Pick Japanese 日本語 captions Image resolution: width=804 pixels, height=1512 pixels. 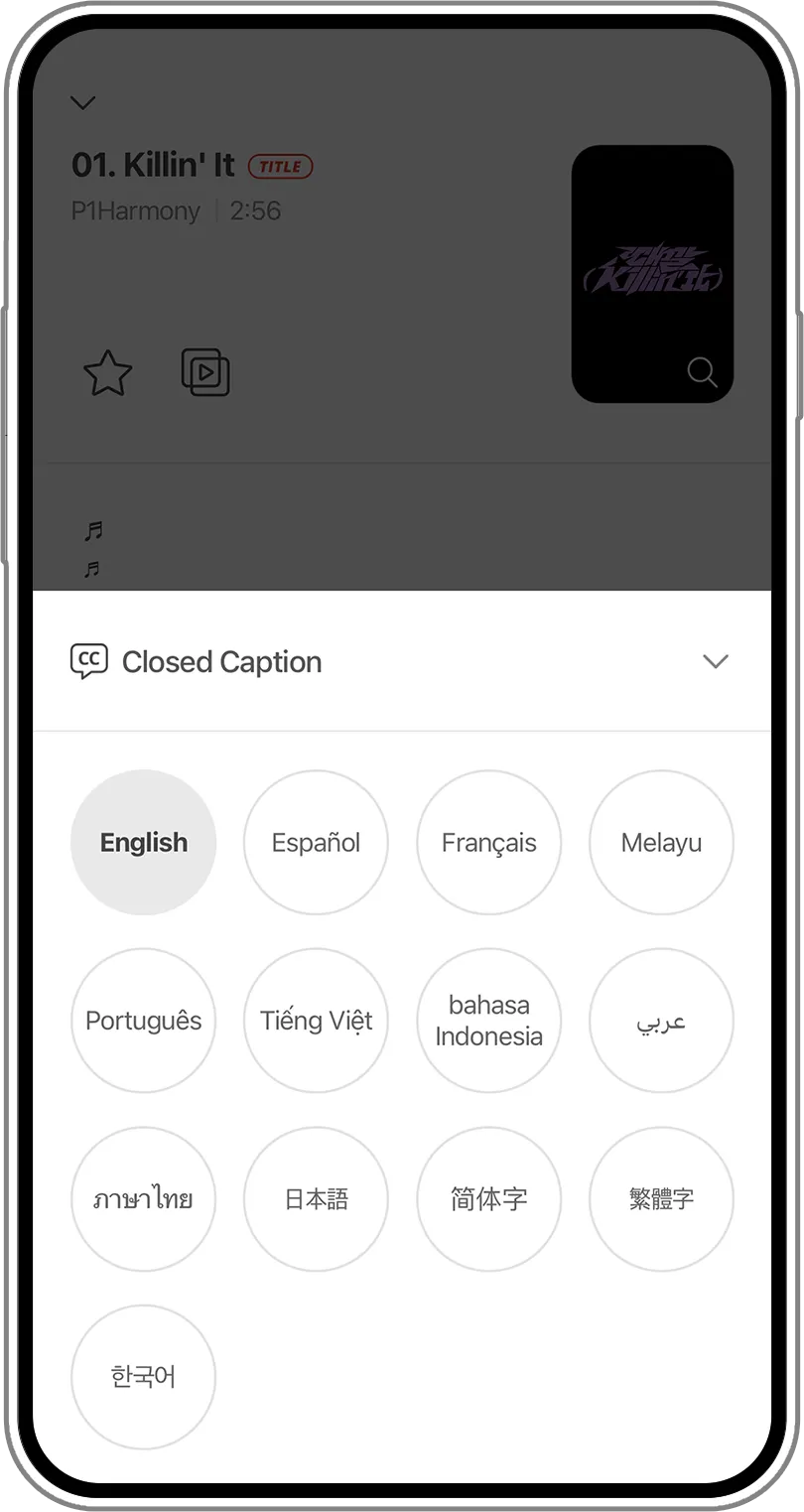click(316, 1199)
